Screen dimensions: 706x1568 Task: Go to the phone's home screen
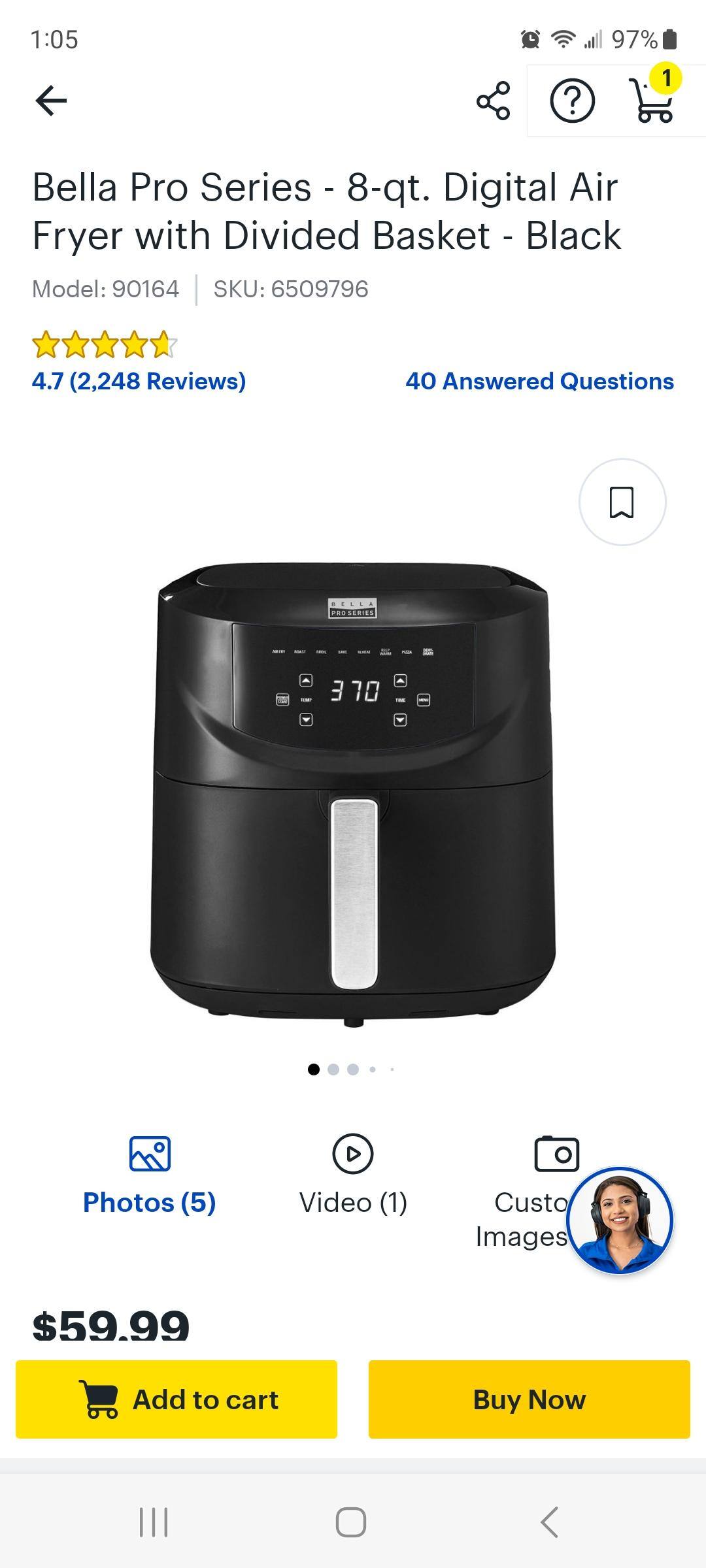(351, 1522)
